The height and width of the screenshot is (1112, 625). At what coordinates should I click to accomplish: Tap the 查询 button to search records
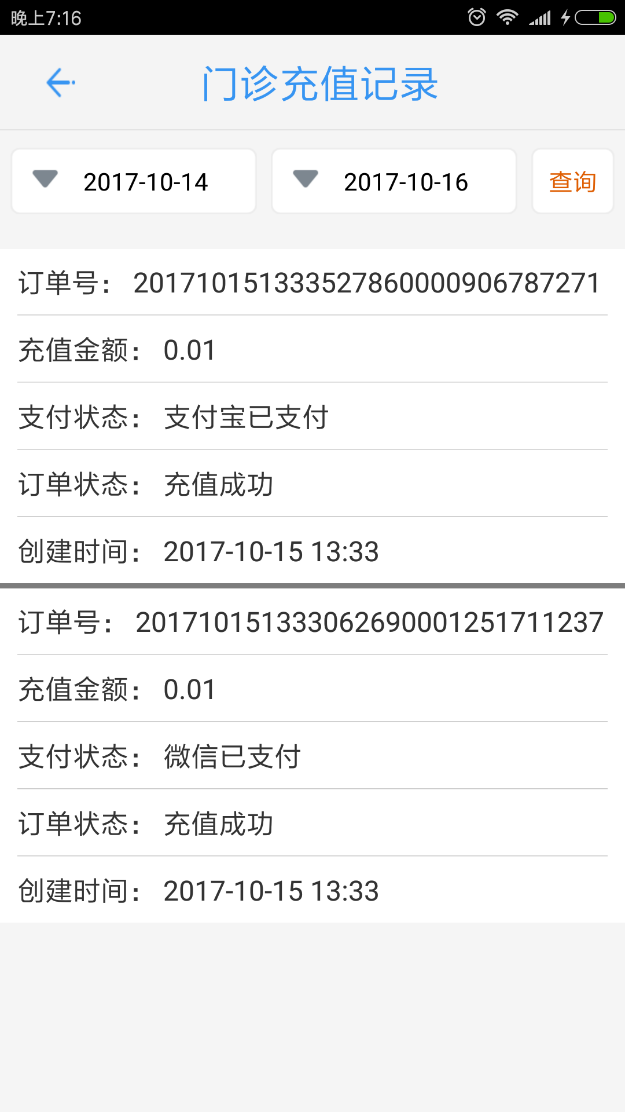(x=573, y=181)
